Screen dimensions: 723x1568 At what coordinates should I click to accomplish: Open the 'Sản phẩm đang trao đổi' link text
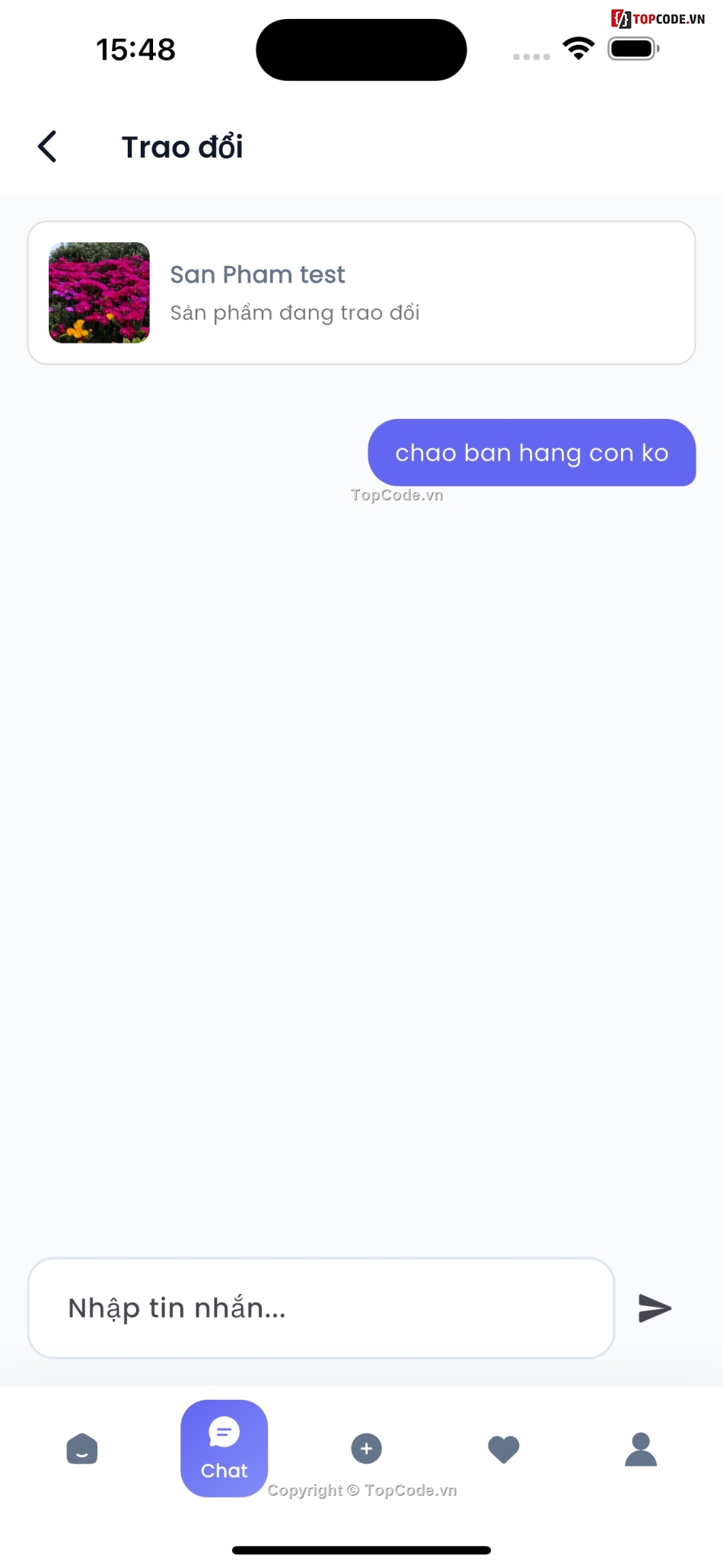tap(296, 312)
